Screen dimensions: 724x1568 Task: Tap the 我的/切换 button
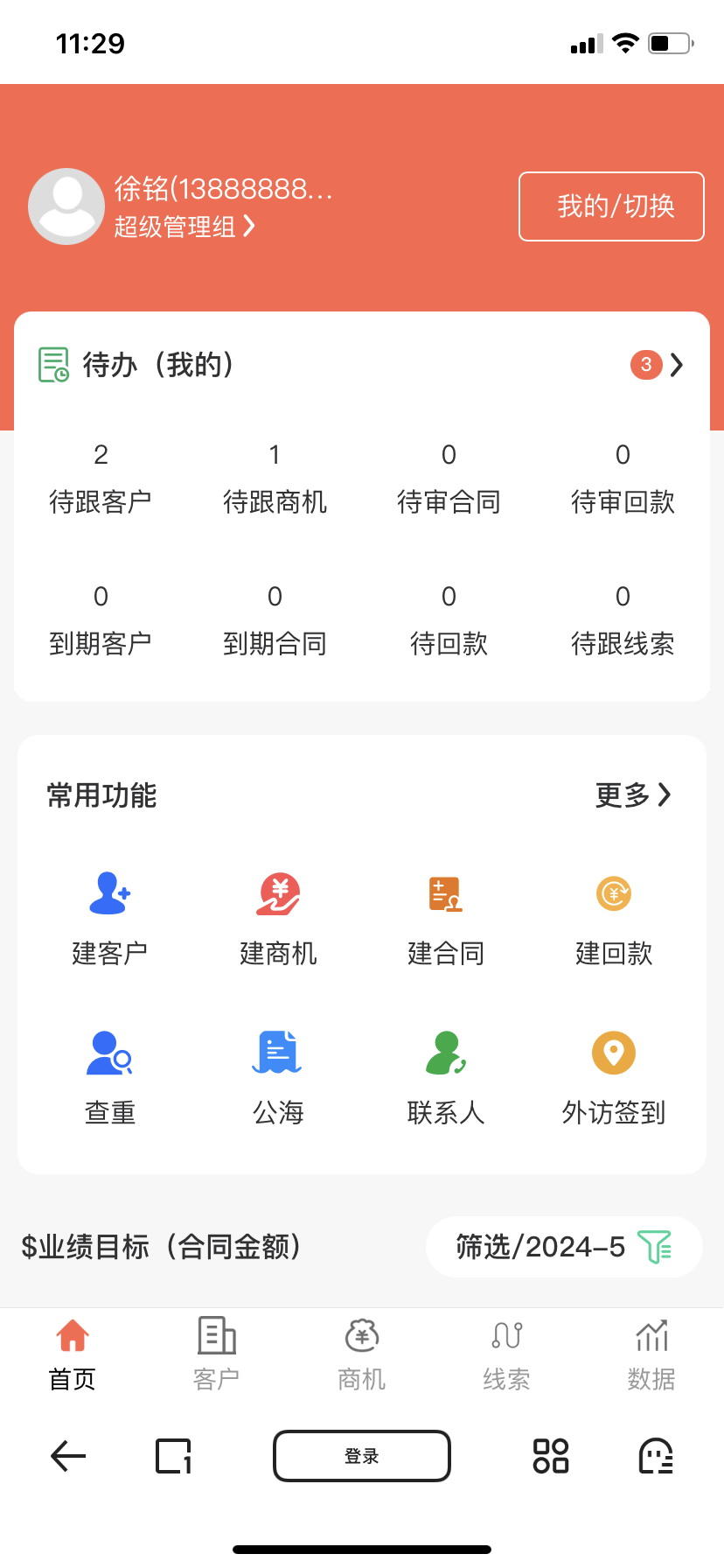tap(611, 206)
